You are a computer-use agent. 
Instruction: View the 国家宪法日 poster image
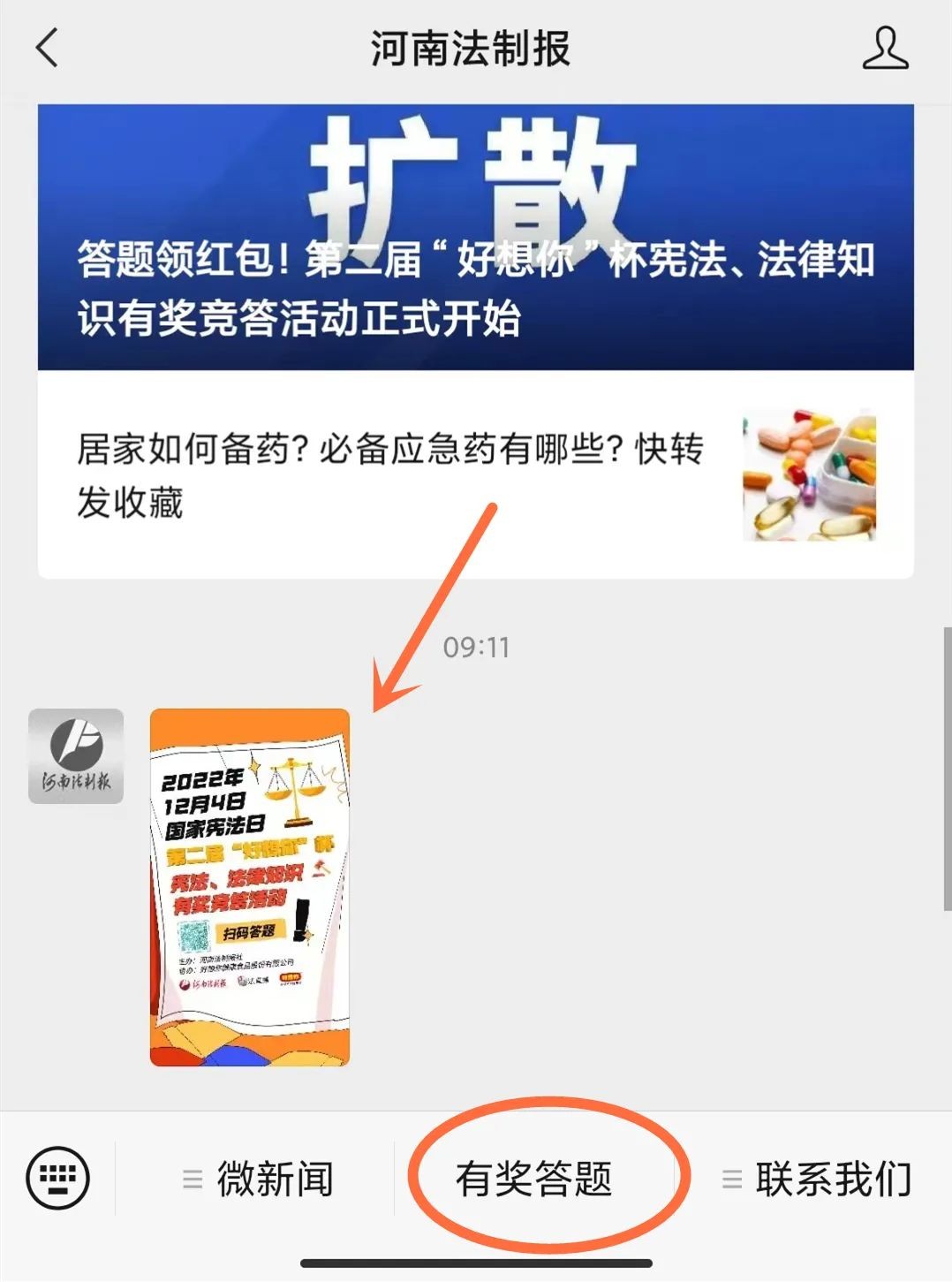click(x=250, y=887)
